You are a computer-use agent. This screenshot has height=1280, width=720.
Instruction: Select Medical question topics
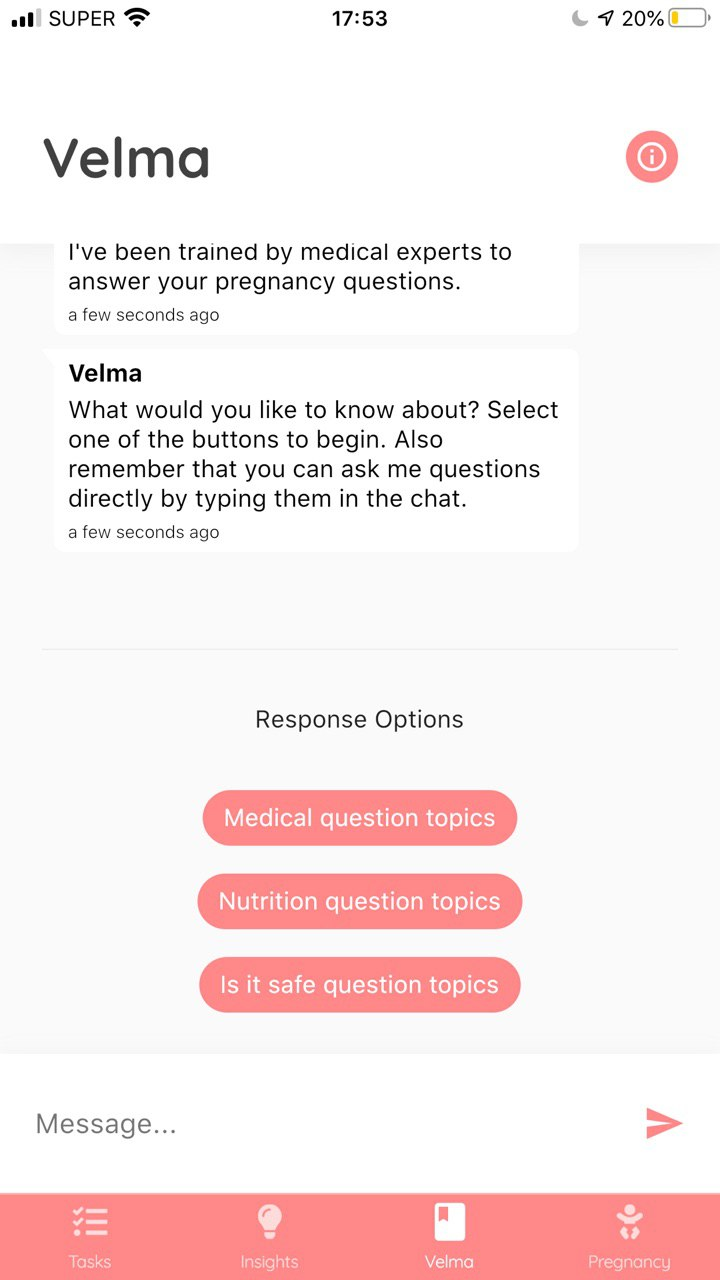pos(360,818)
